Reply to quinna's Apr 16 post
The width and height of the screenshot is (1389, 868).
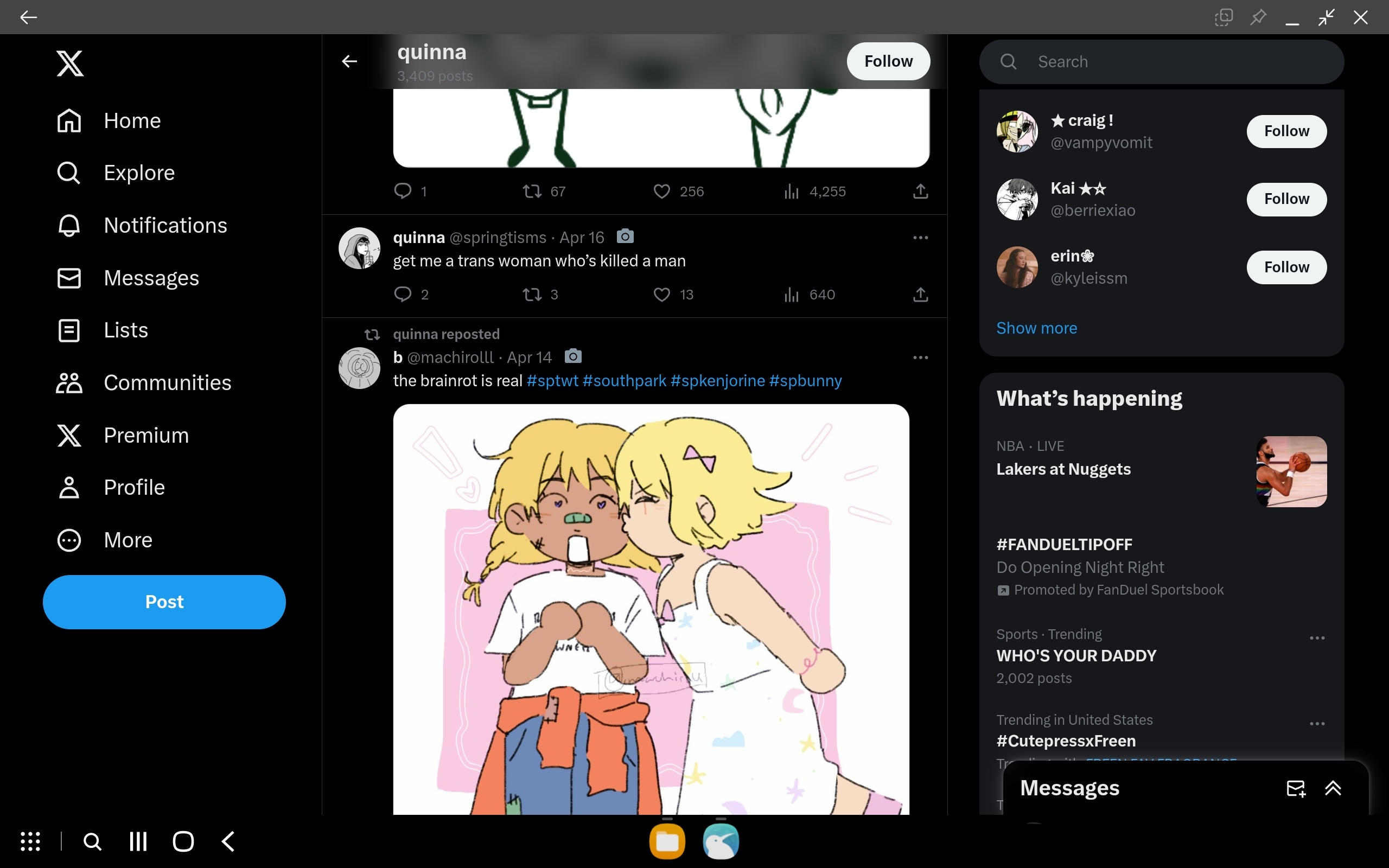point(403,295)
